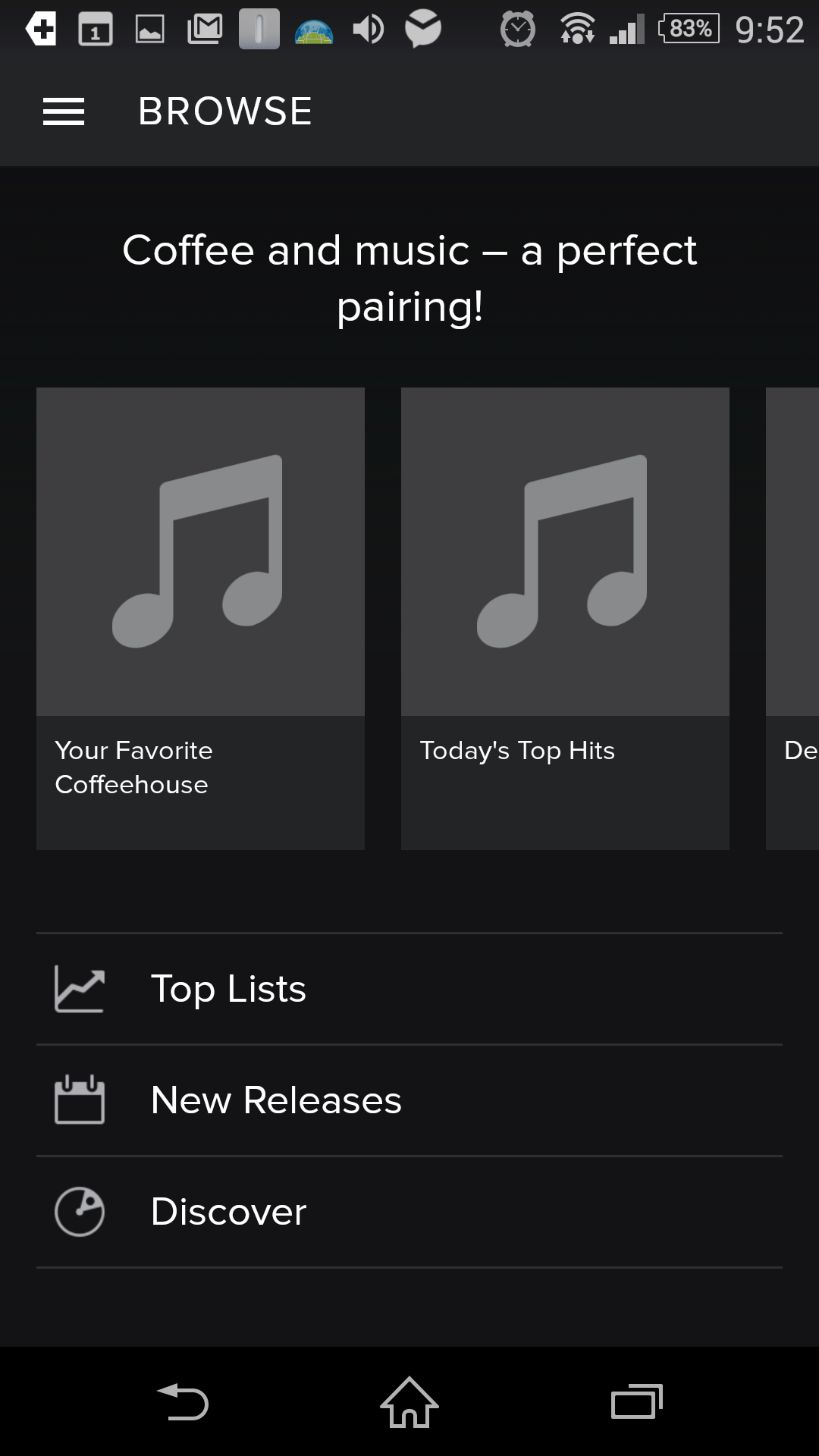Open Your Favorite Coffeehouse playlist

(x=200, y=618)
